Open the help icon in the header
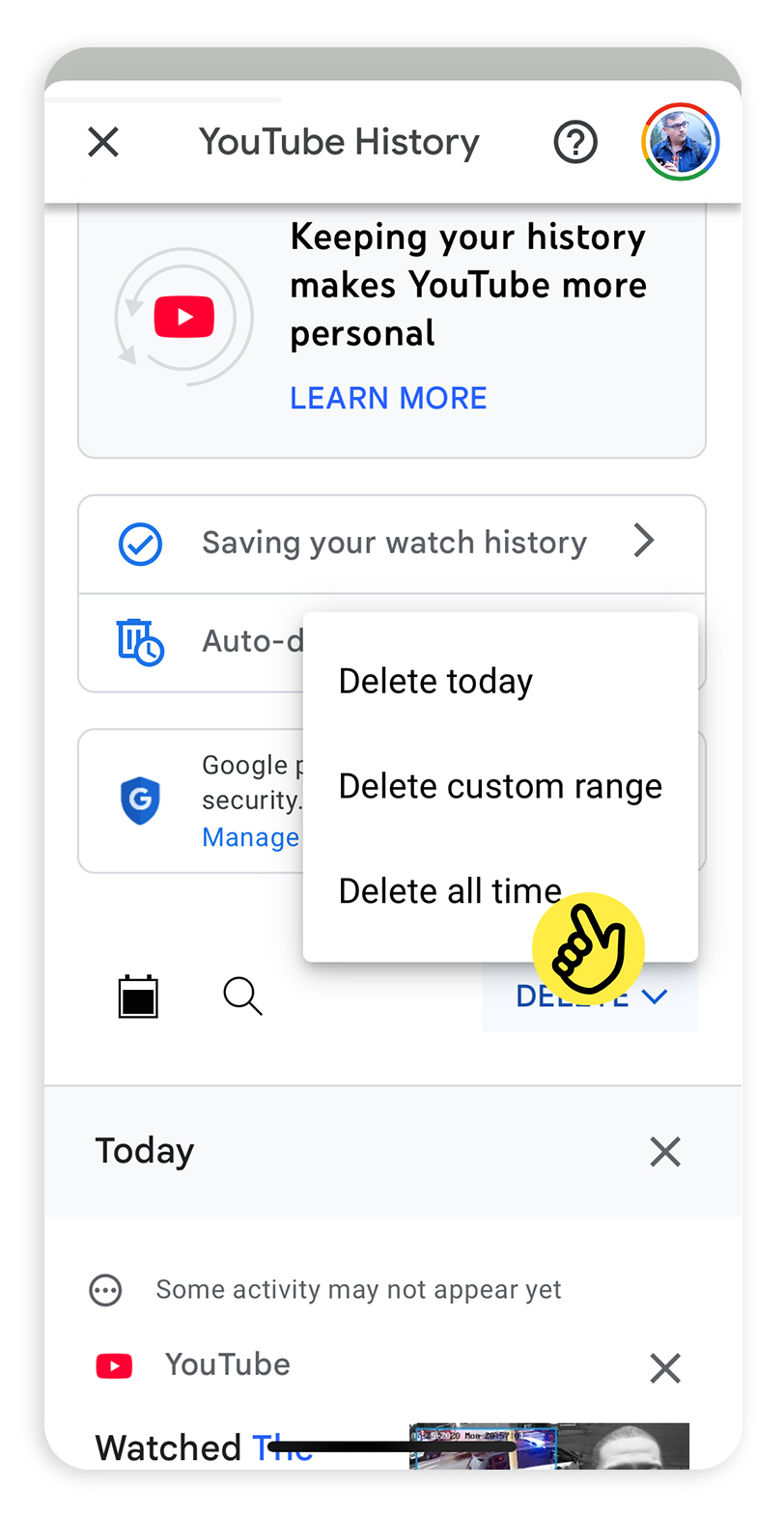 tap(575, 142)
